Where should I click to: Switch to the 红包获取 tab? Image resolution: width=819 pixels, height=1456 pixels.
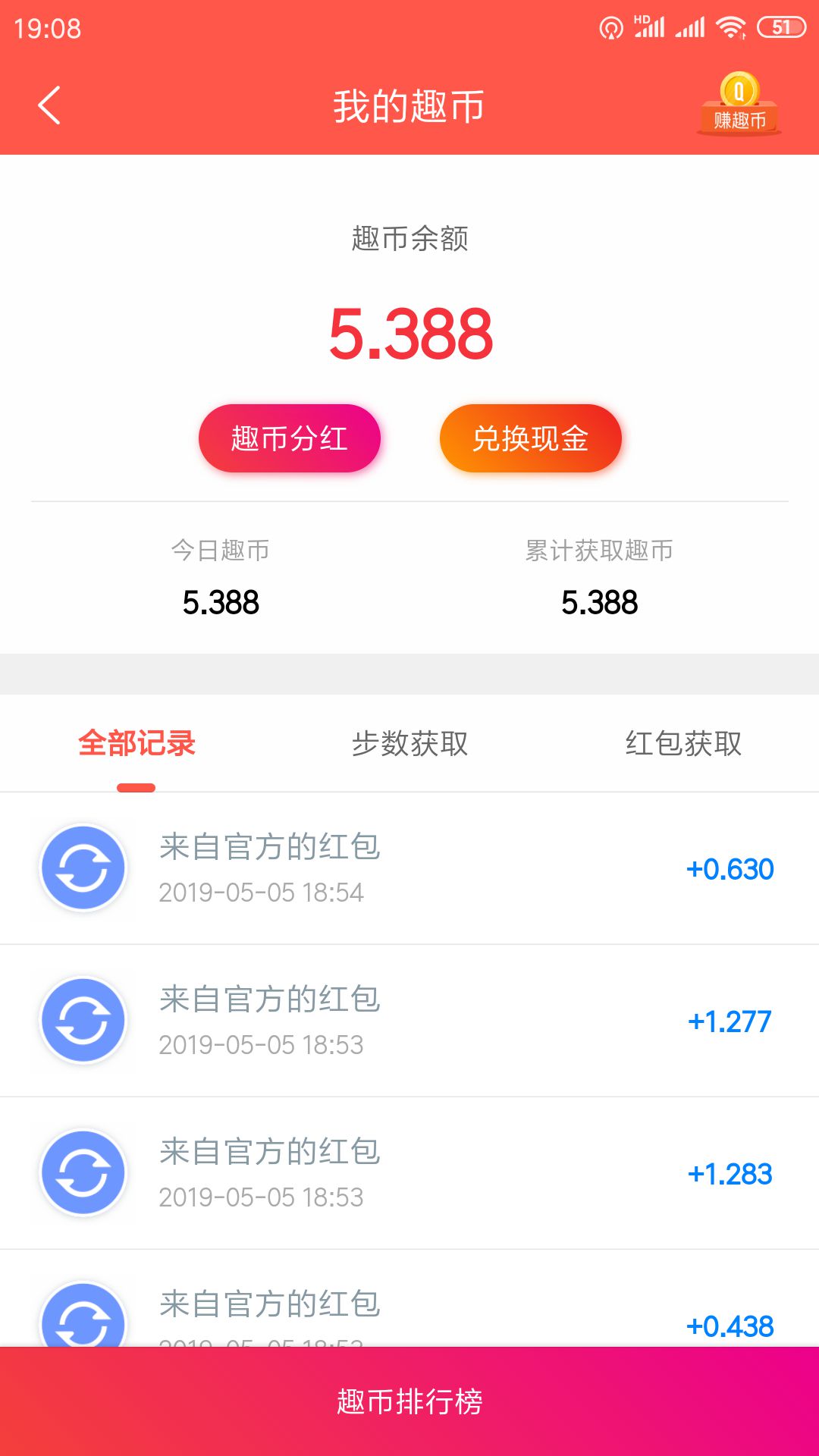pos(681,745)
